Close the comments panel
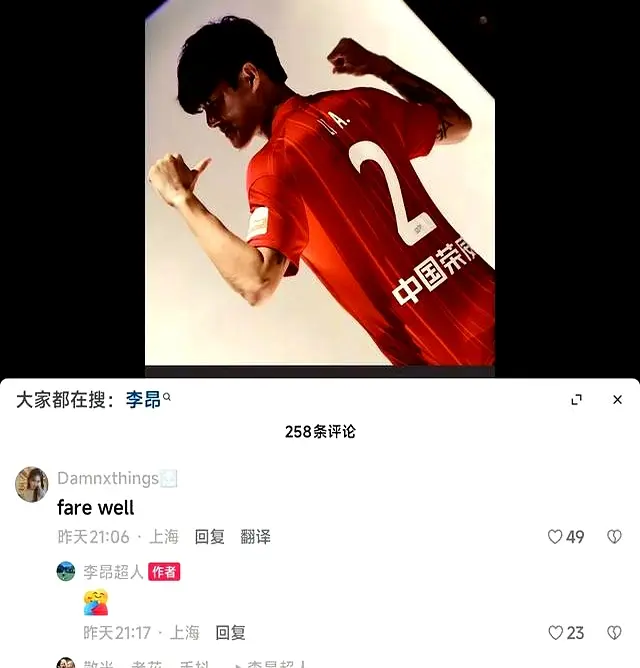 tap(617, 399)
